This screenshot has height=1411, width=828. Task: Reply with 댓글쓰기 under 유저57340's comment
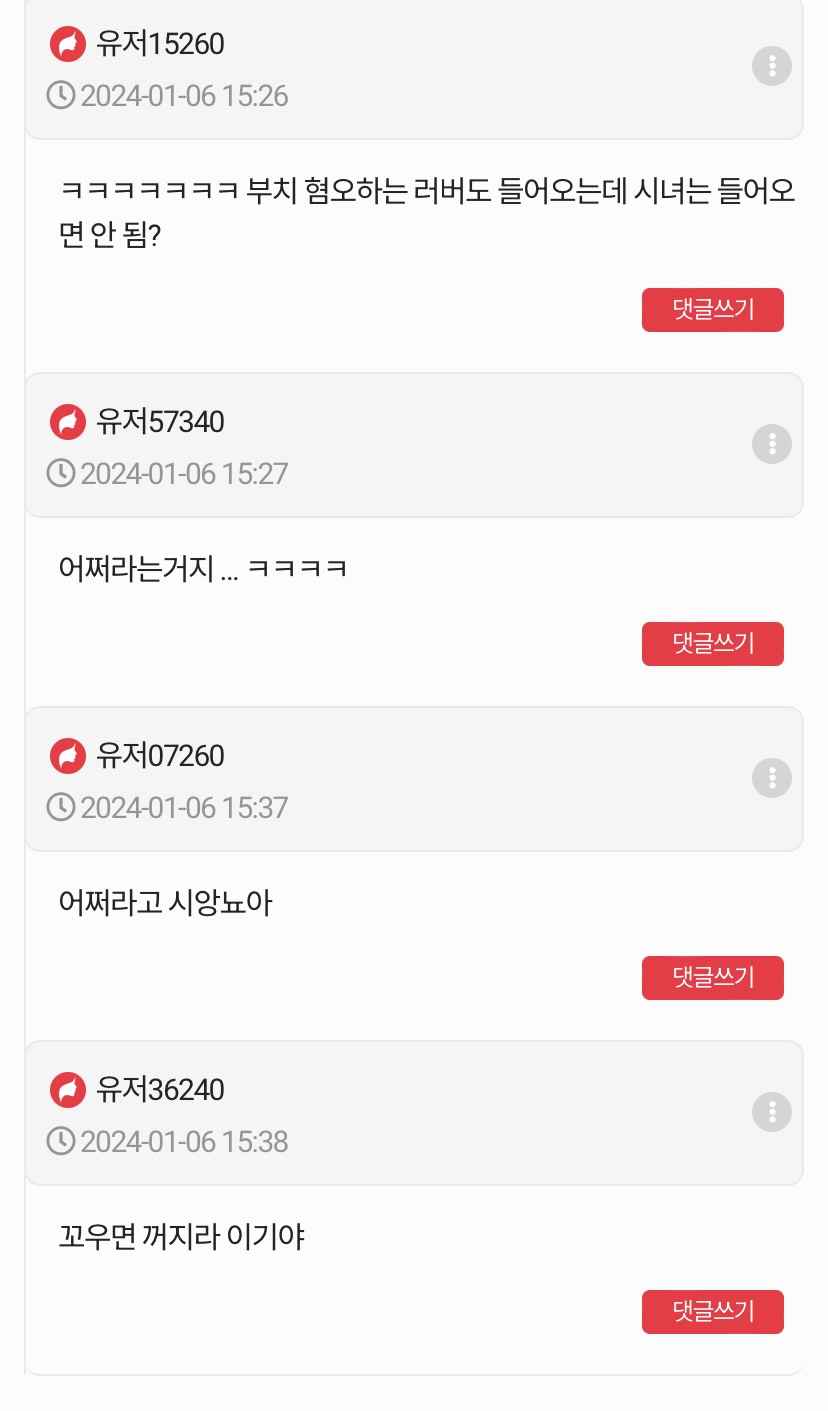tap(712, 644)
